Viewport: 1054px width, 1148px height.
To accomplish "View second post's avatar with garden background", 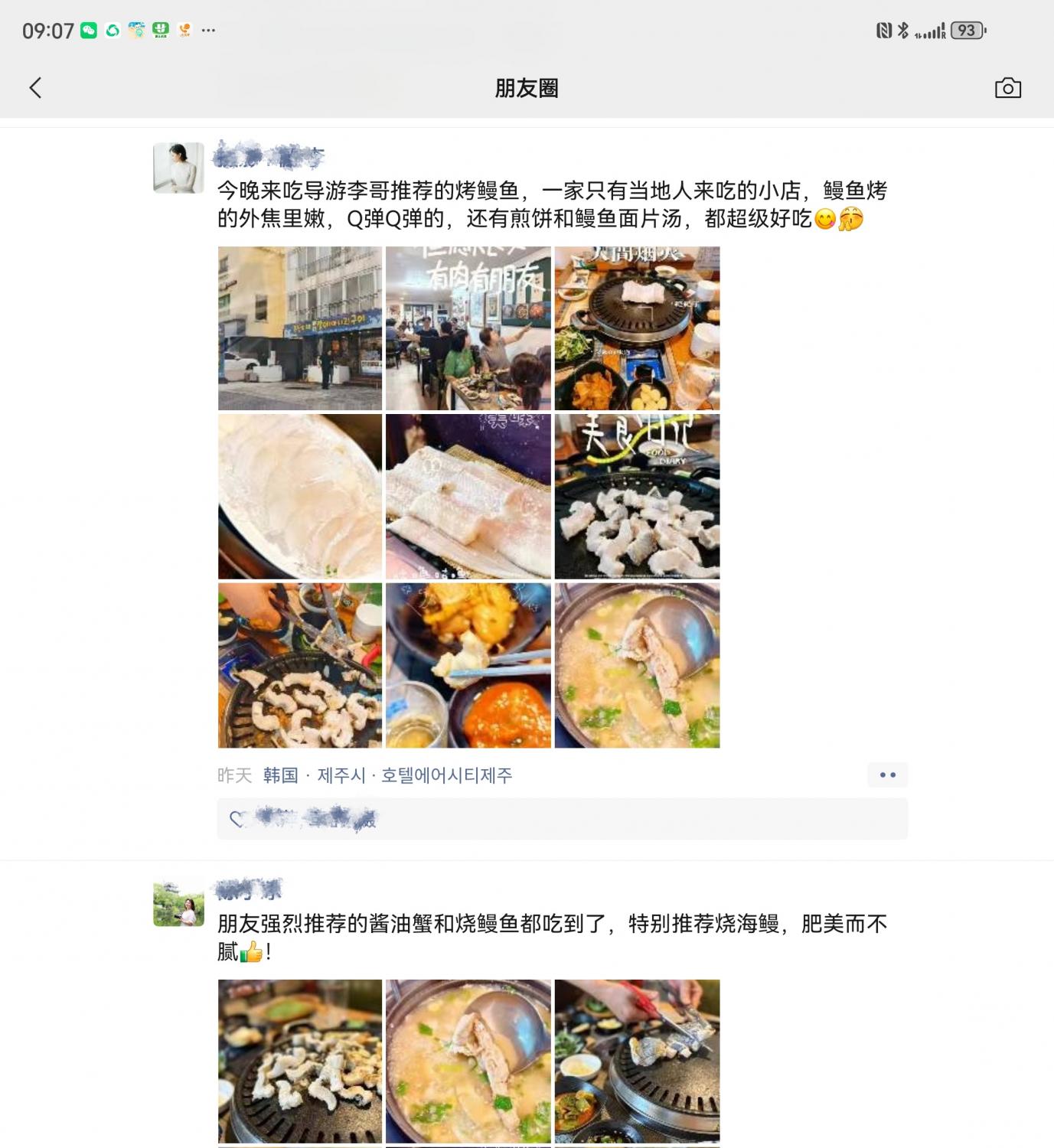I will click(178, 902).
